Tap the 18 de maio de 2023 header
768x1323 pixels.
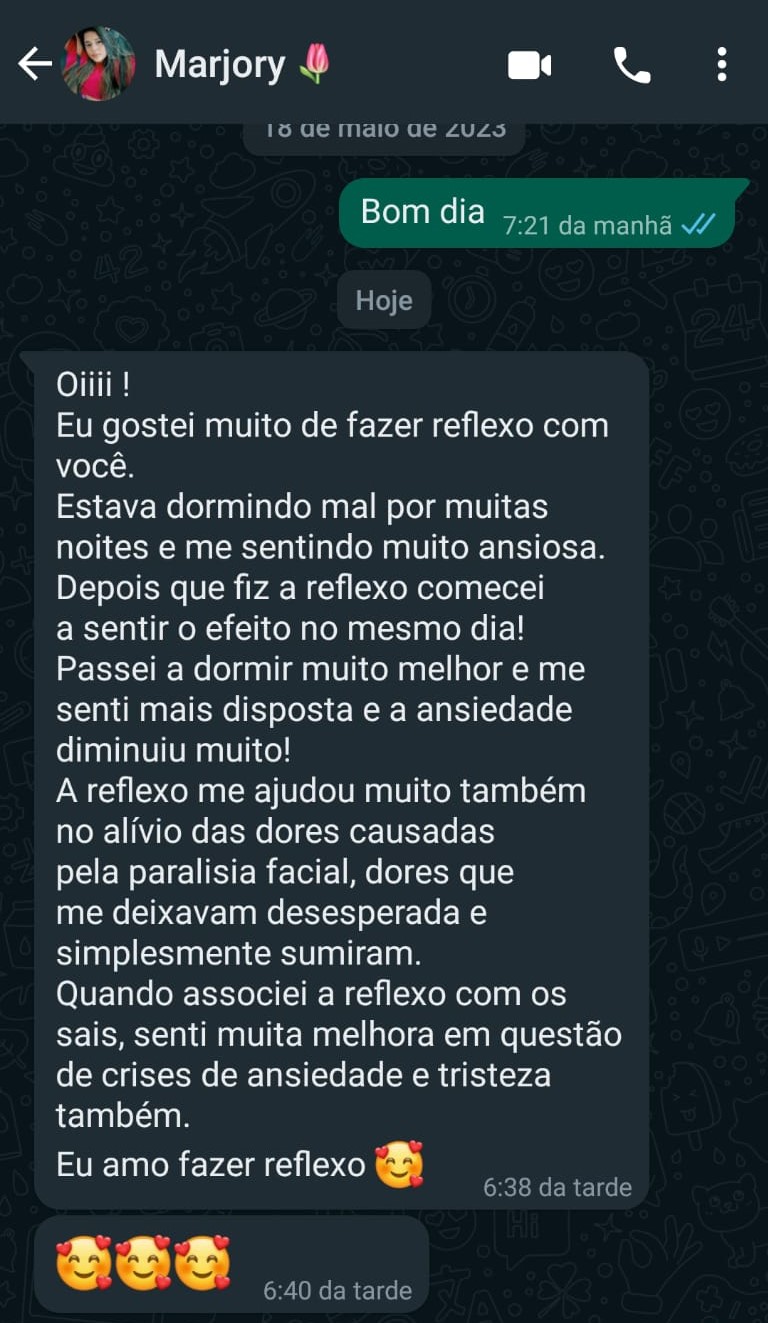[x=384, y=127]
